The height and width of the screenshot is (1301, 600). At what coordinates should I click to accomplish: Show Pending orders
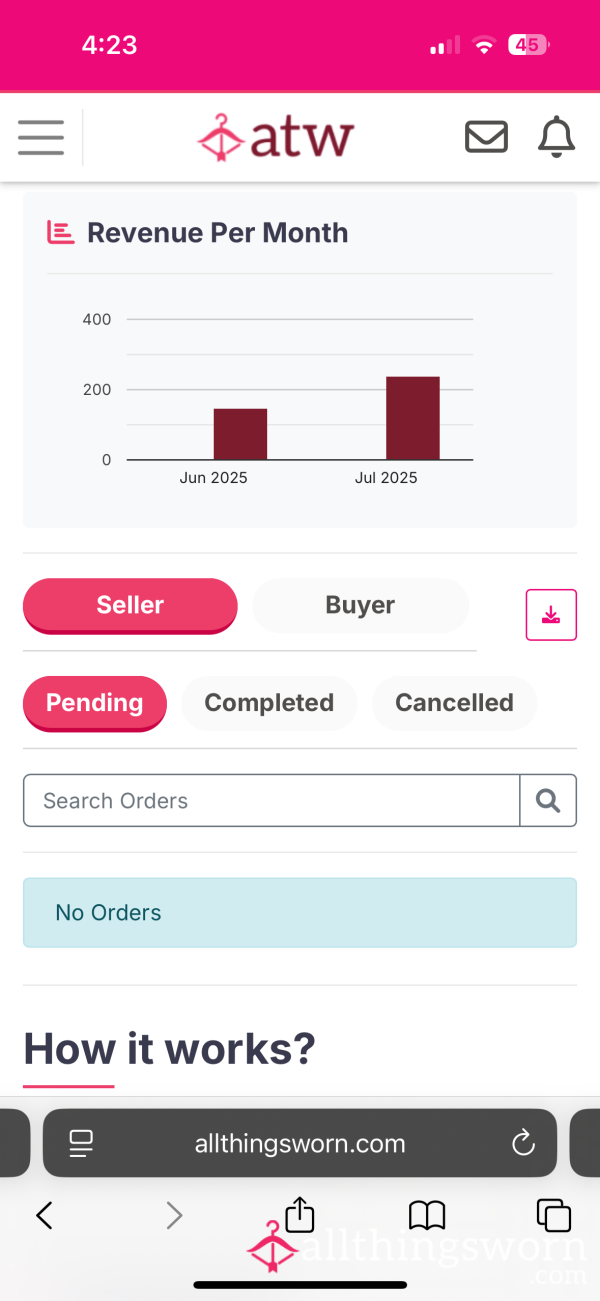pos(94,703)
